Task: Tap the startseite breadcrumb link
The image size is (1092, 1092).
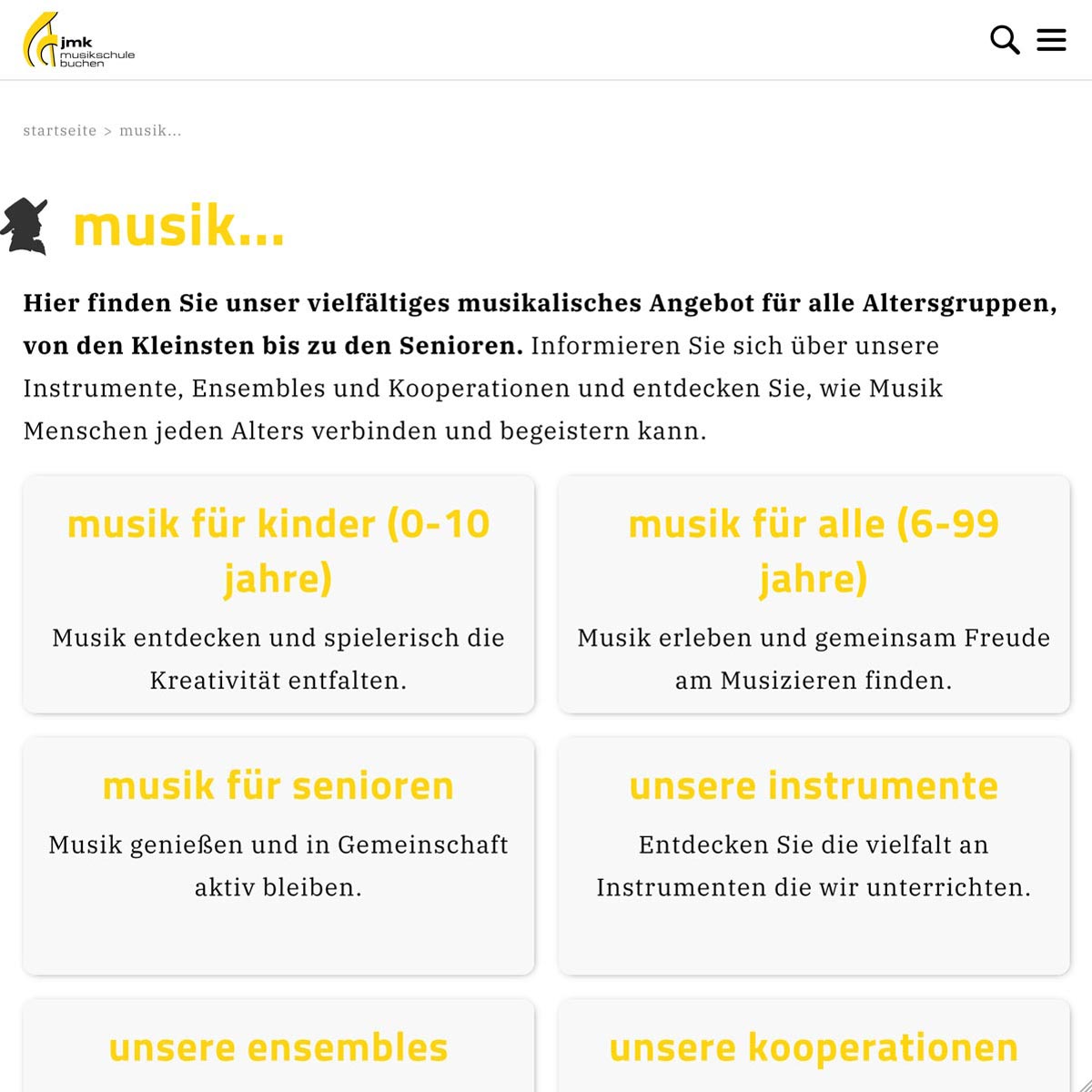Action: pyautogui.click(x=60, y=130)
